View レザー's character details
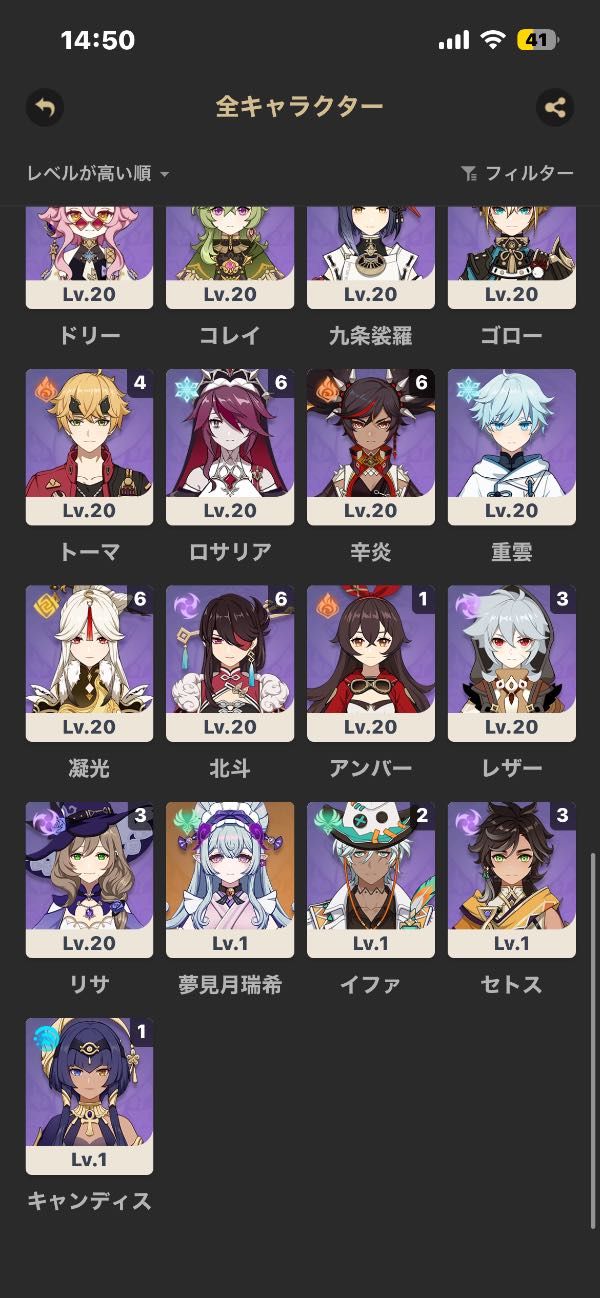 click(512, 663)
